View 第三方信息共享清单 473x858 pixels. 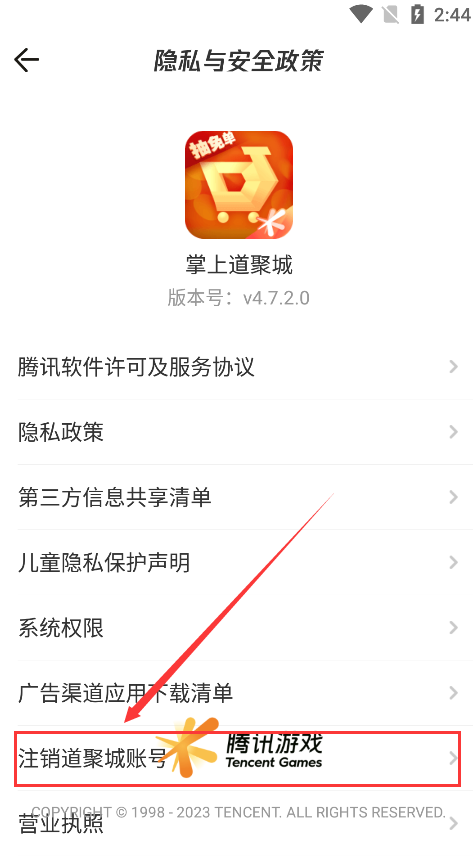[236, 497]
